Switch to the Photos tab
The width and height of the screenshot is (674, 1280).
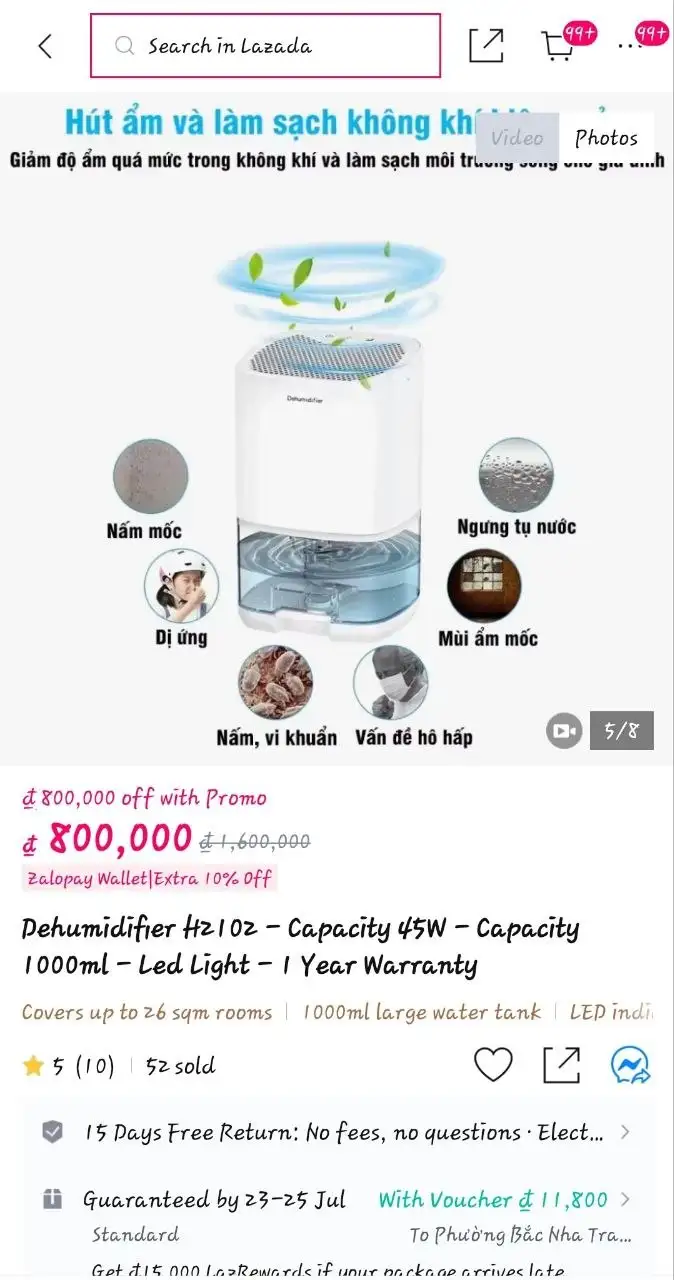606,138
